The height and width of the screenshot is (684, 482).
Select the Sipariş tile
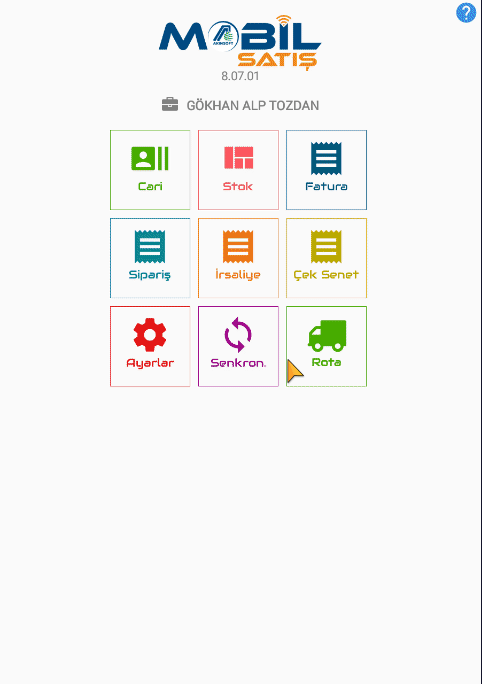pos(150,258)
